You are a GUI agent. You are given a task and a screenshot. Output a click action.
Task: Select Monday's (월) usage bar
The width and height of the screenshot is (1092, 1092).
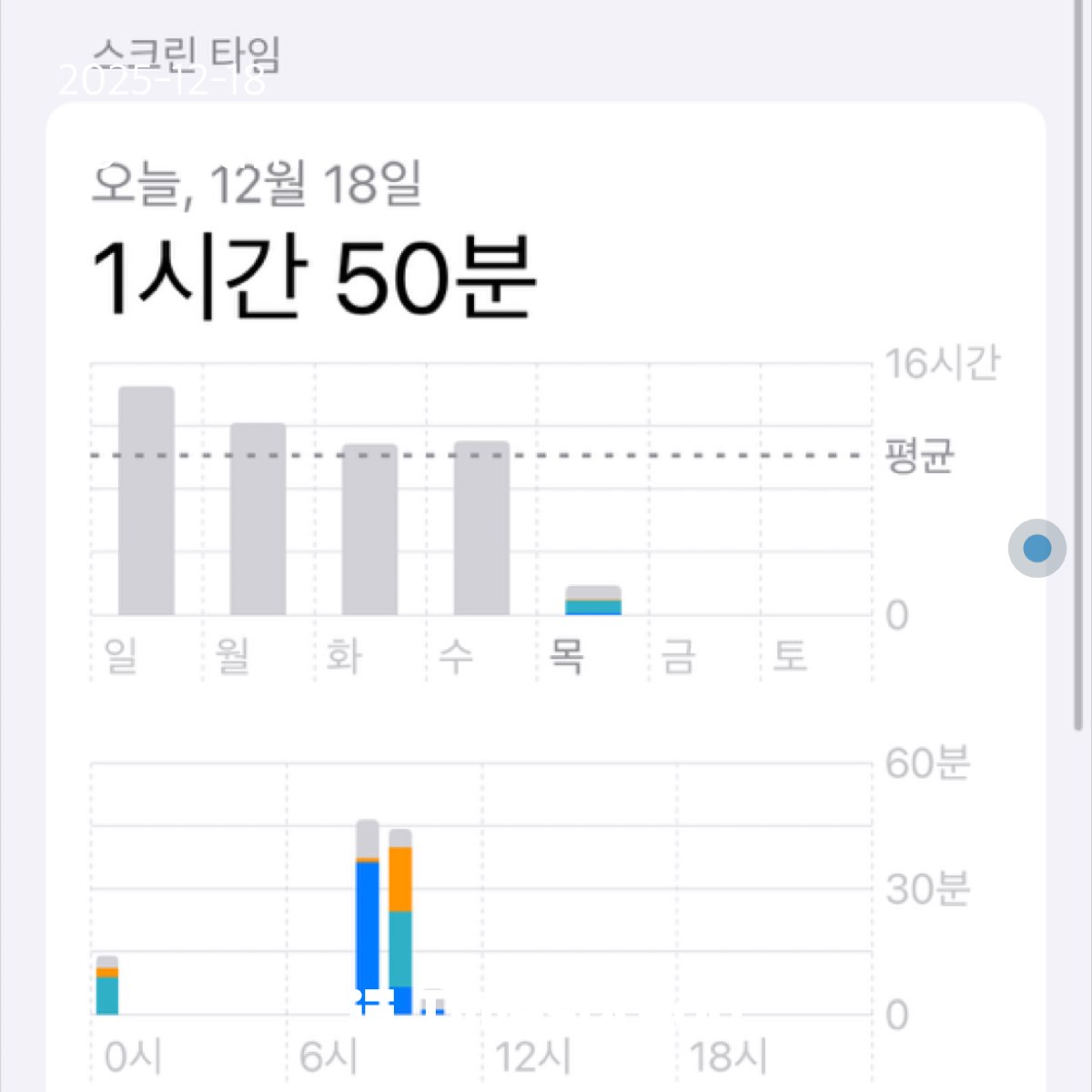(258, 519)
